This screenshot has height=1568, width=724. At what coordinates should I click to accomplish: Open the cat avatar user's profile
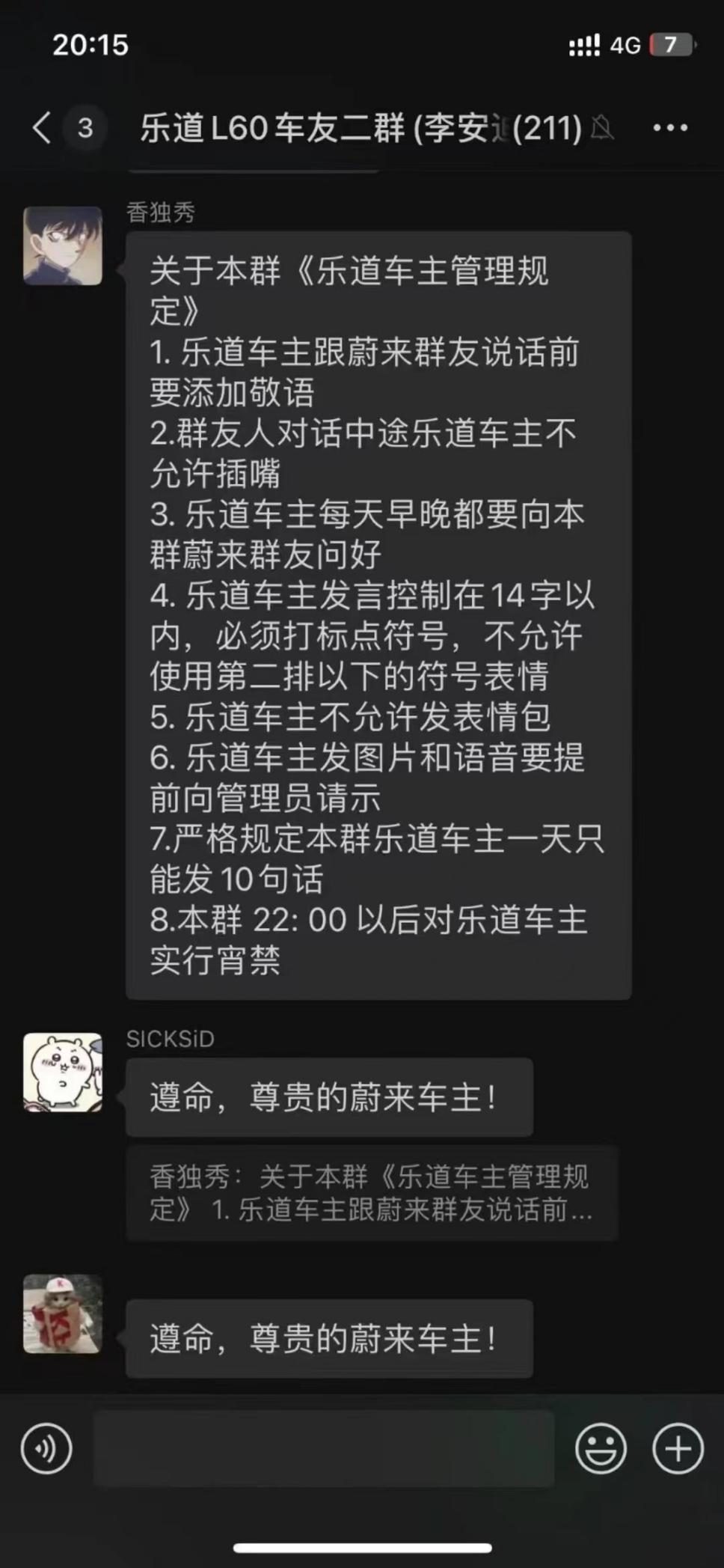pos(63,1314)
